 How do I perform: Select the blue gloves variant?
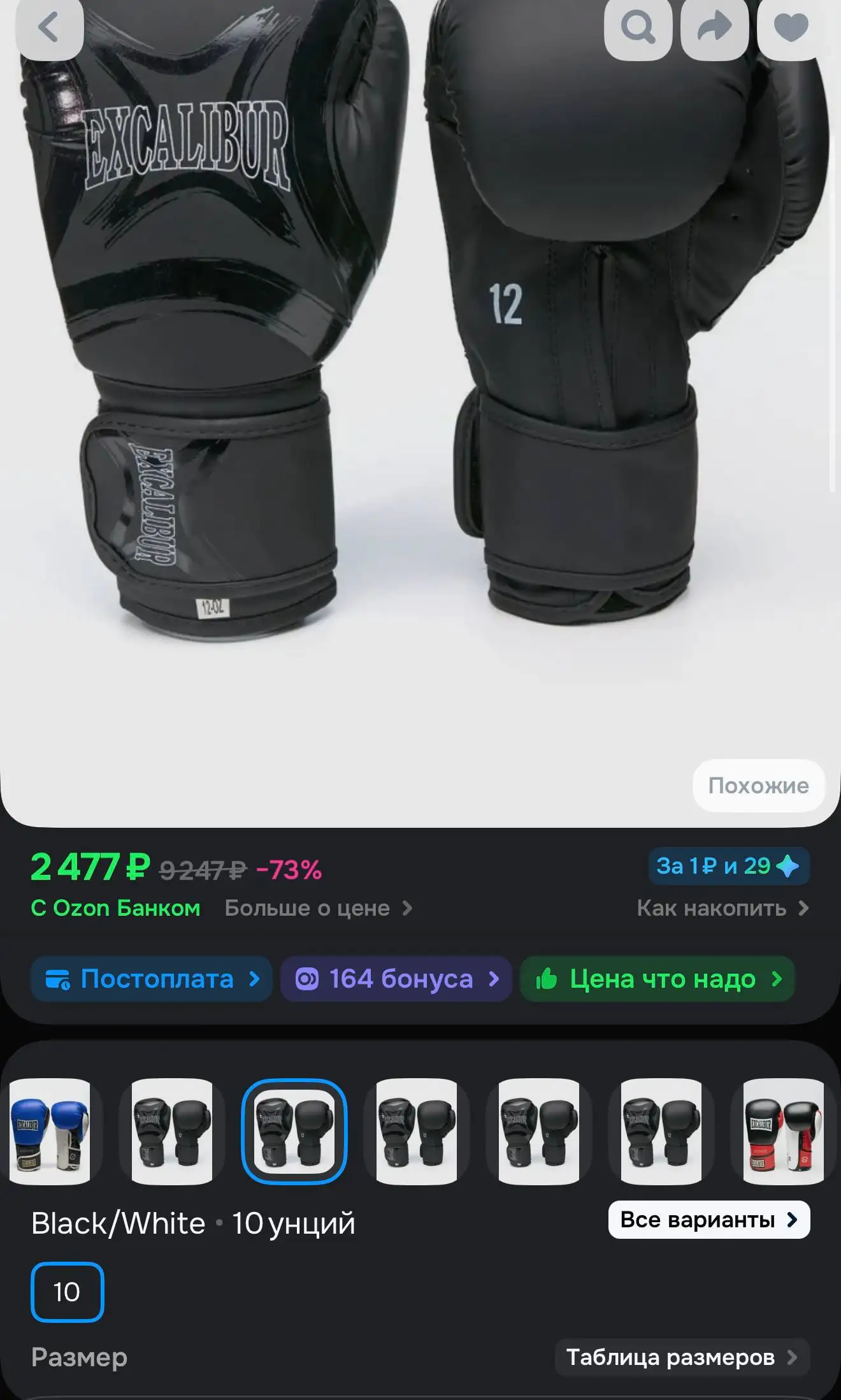click(x=50, y=1131)
